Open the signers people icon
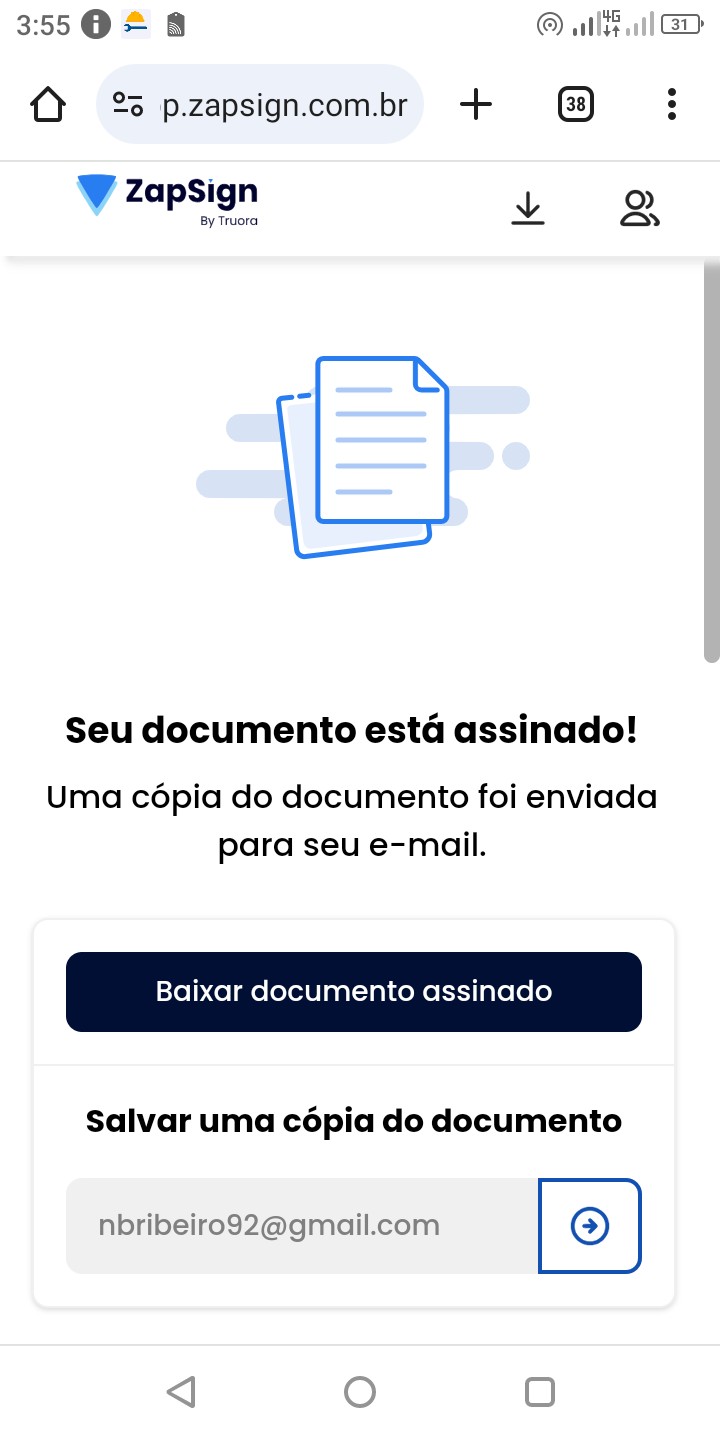 point(640,208)
